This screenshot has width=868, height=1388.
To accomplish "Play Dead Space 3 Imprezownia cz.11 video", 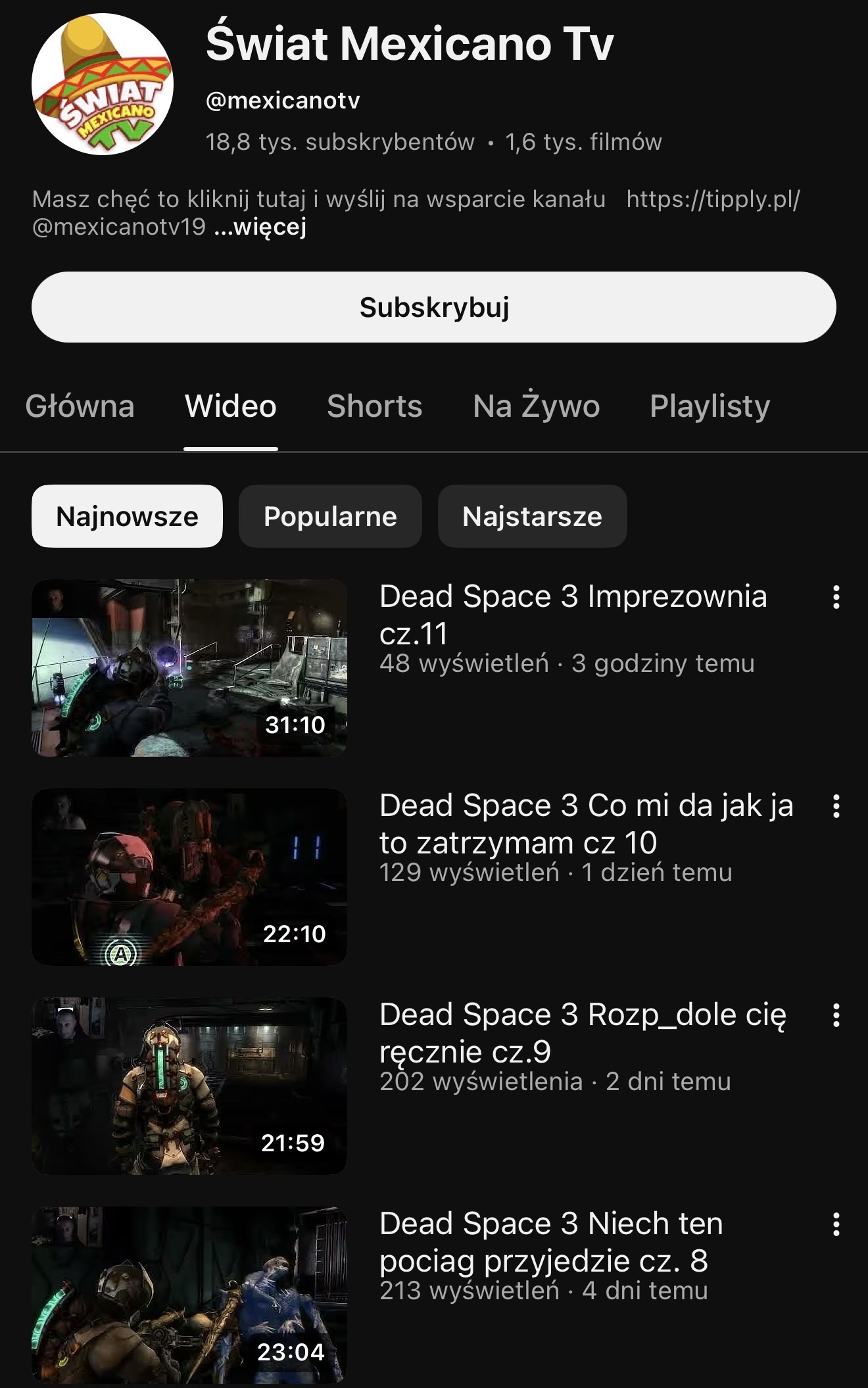I will tap(189, 667).
